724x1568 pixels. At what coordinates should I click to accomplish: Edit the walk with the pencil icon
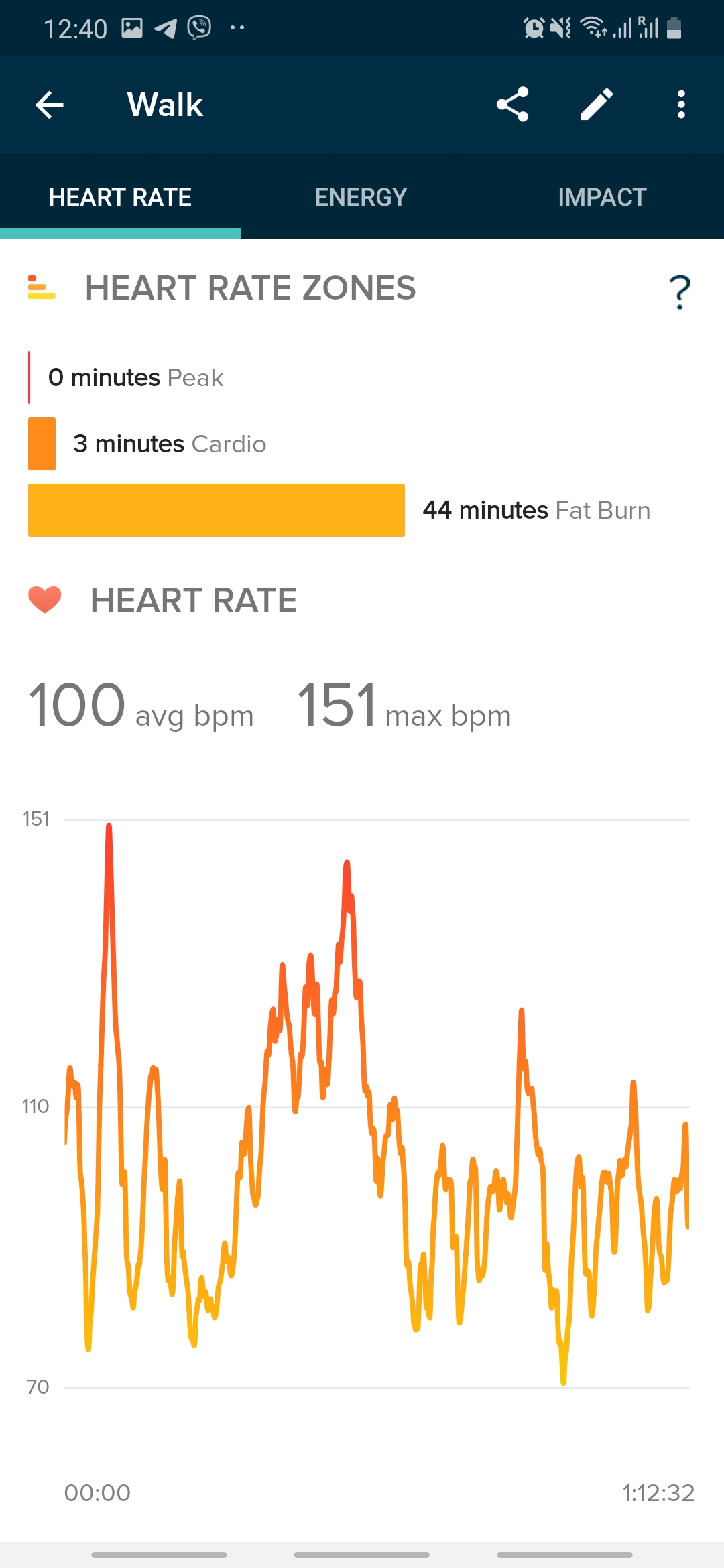(x=596, y=105)
